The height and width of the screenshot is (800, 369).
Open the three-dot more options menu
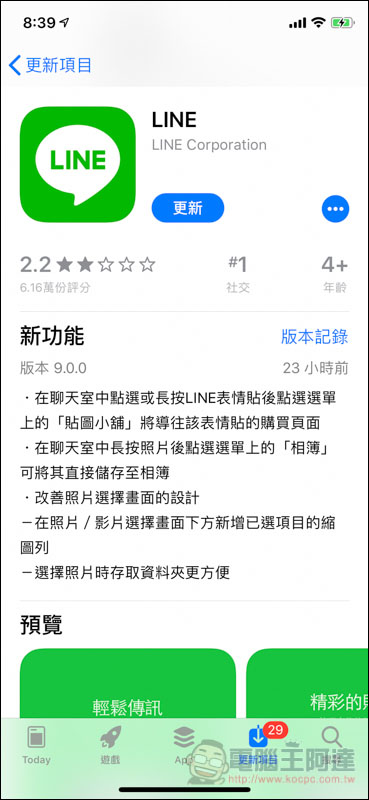(335, 209)
